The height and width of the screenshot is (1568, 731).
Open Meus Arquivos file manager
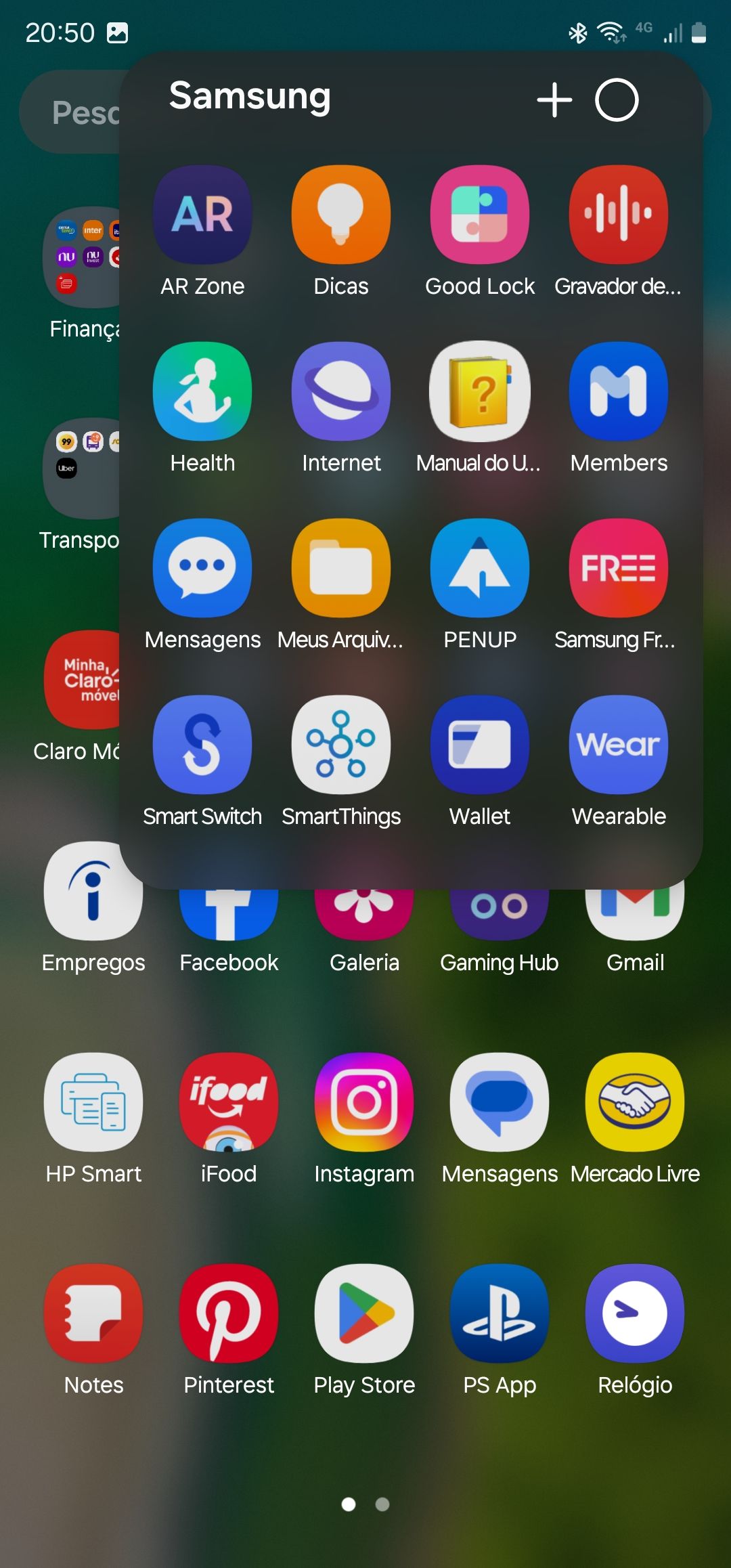coord(341,569)
